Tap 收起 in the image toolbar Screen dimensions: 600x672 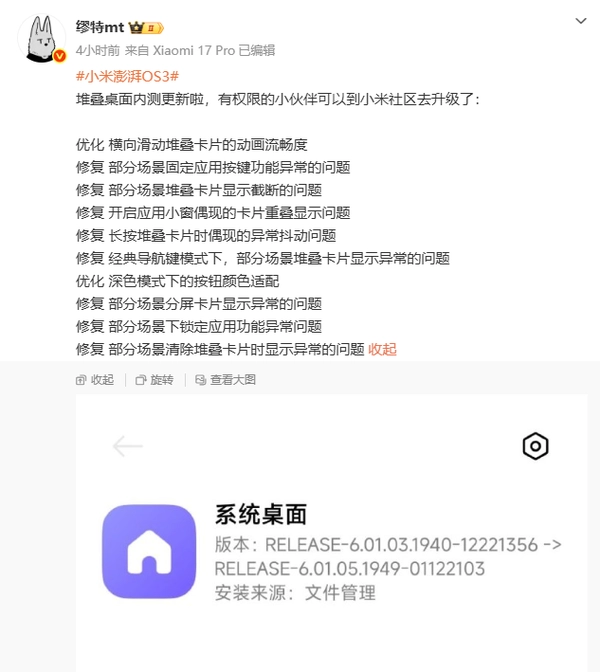pyautogui.click(x=95, y=380)
